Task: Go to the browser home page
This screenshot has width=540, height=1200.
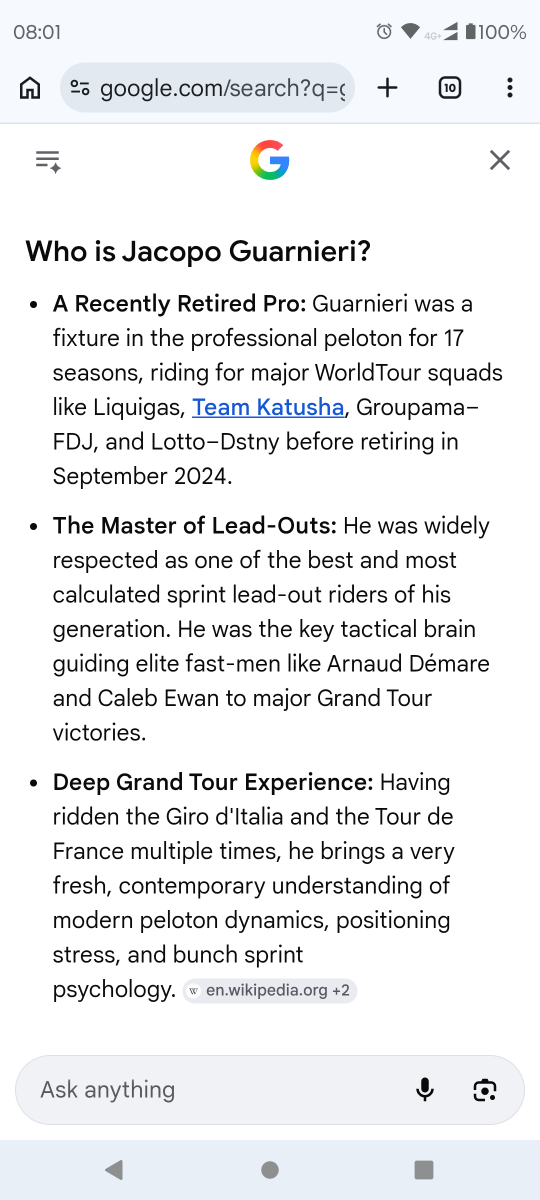Action: [30, 88]
